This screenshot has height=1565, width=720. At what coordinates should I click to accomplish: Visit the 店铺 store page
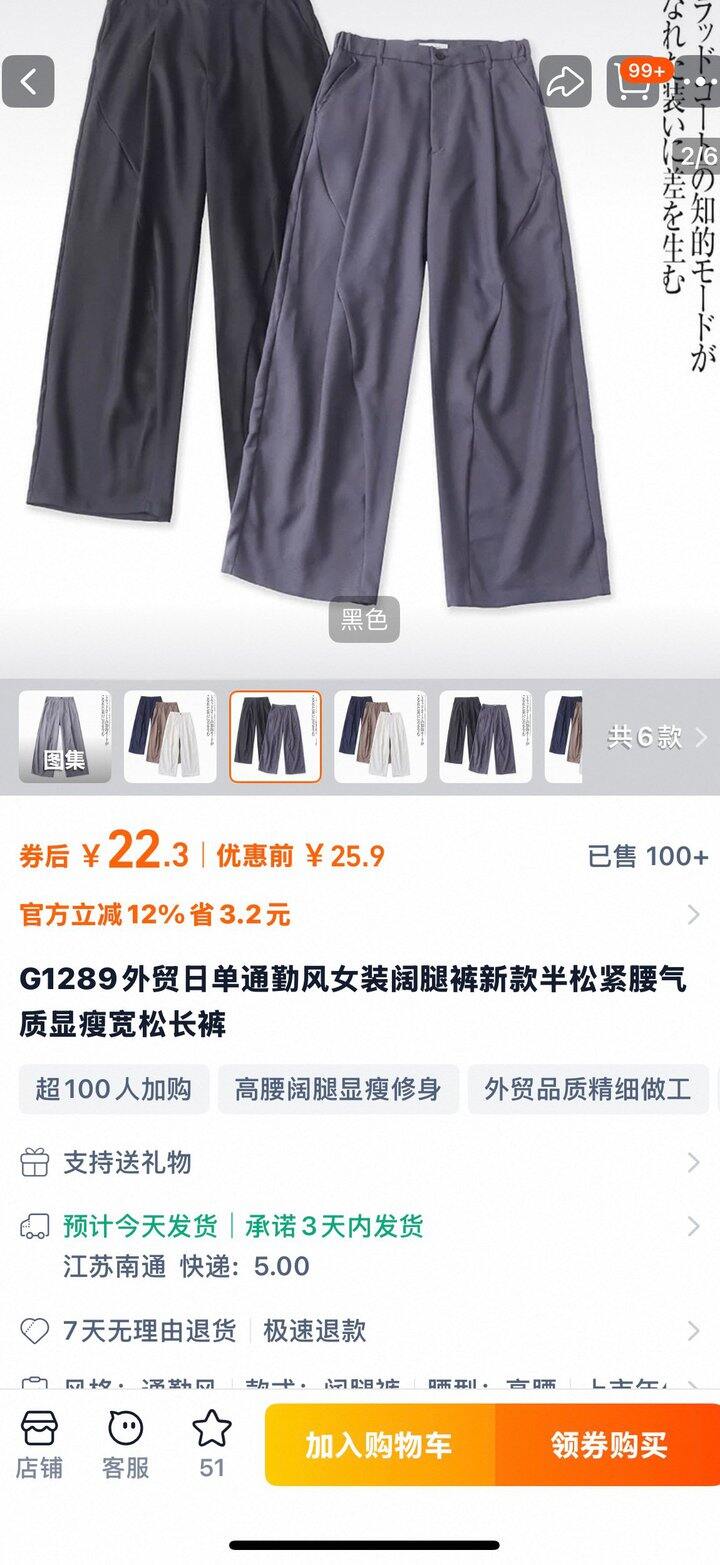click(x=39, y=1445)
